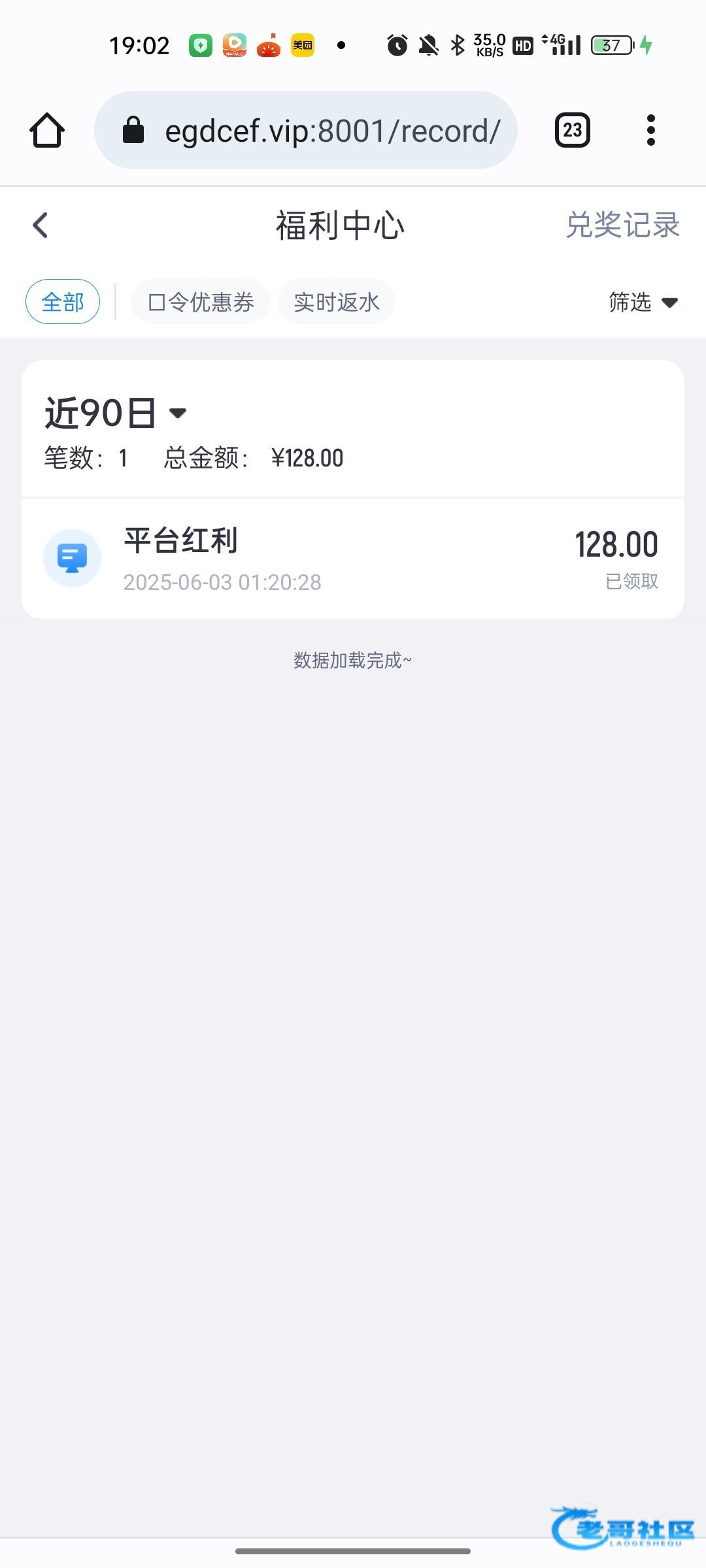Open the browser overflow menu

tap(650, 130)
